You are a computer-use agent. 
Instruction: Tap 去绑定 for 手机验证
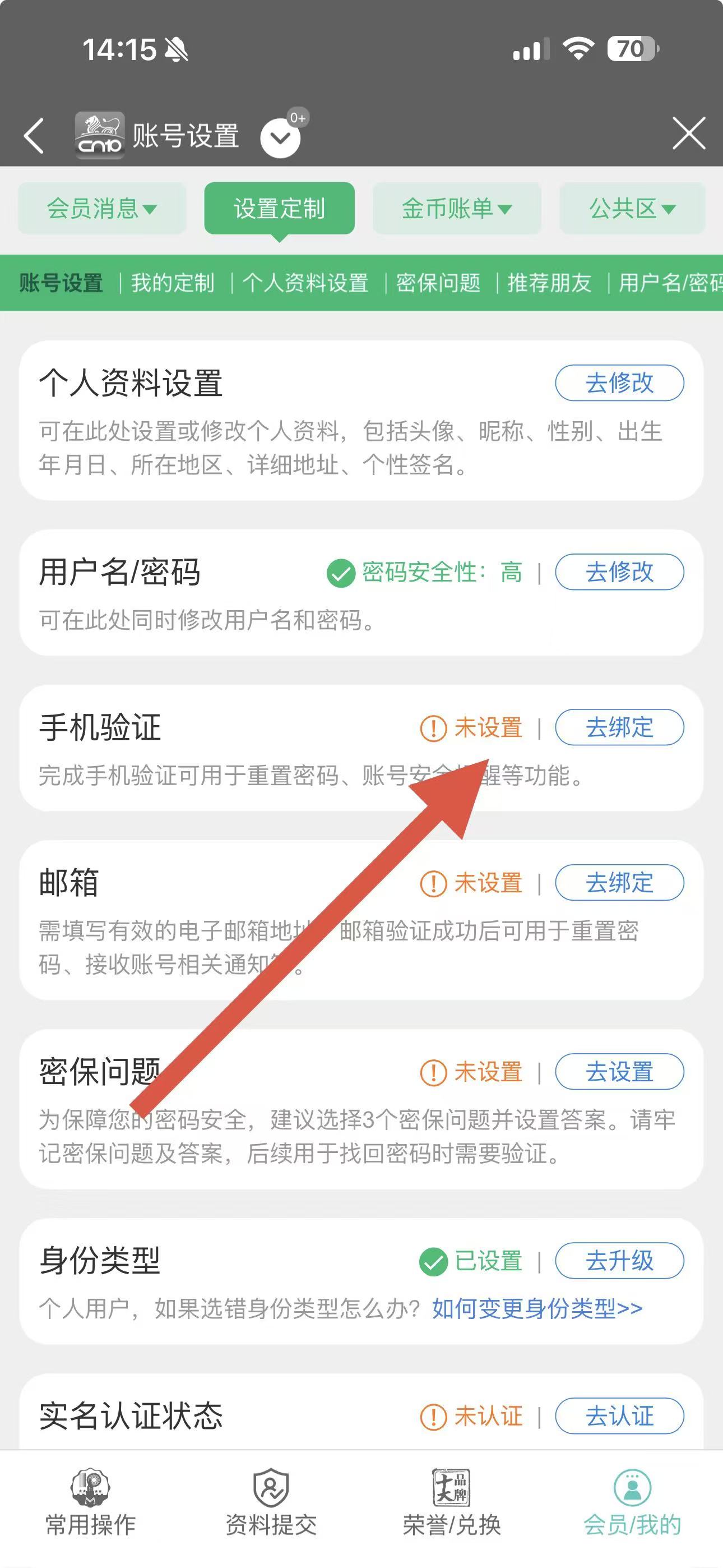pos(619,727)
